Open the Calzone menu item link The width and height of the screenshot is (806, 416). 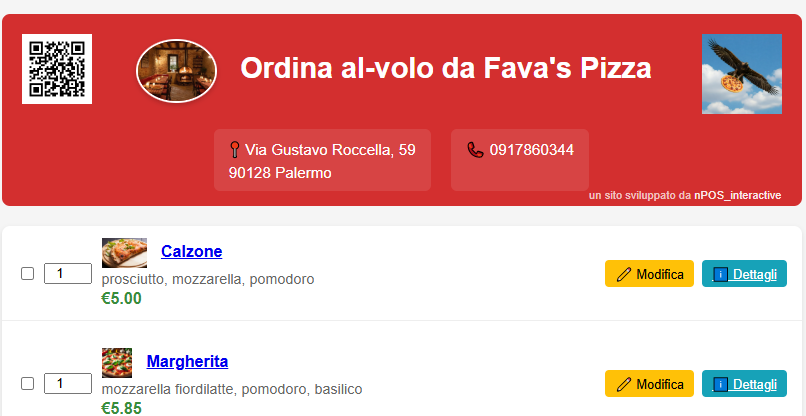coord(191,251)
